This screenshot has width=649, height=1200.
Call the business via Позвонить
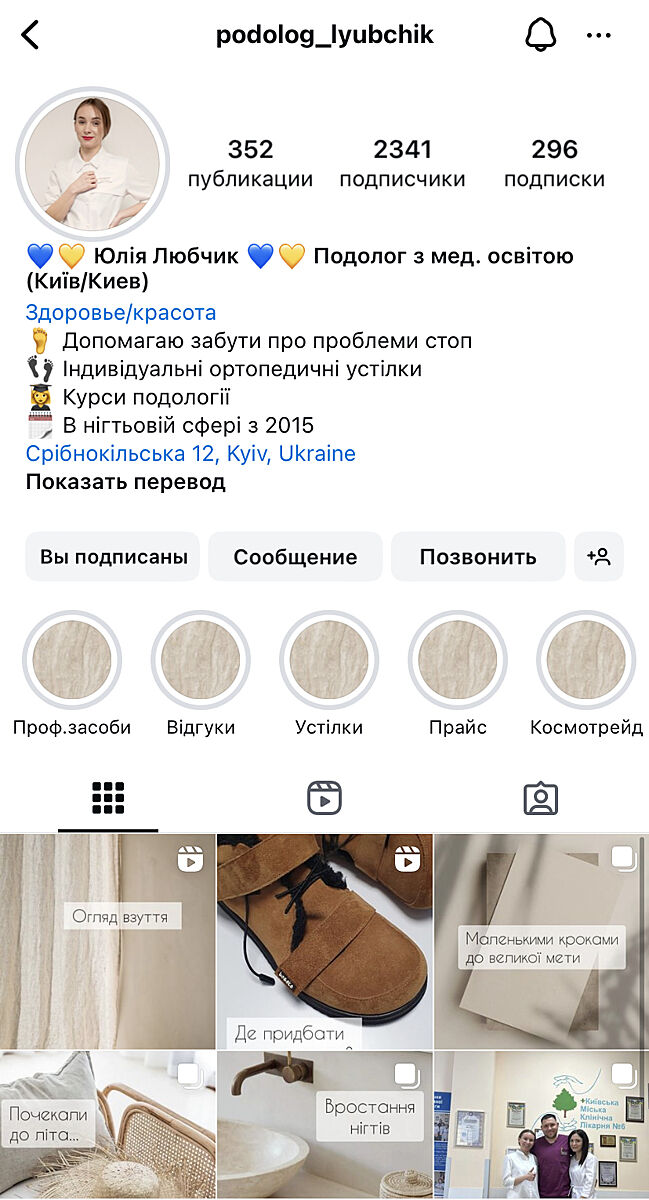pos(478,557)
